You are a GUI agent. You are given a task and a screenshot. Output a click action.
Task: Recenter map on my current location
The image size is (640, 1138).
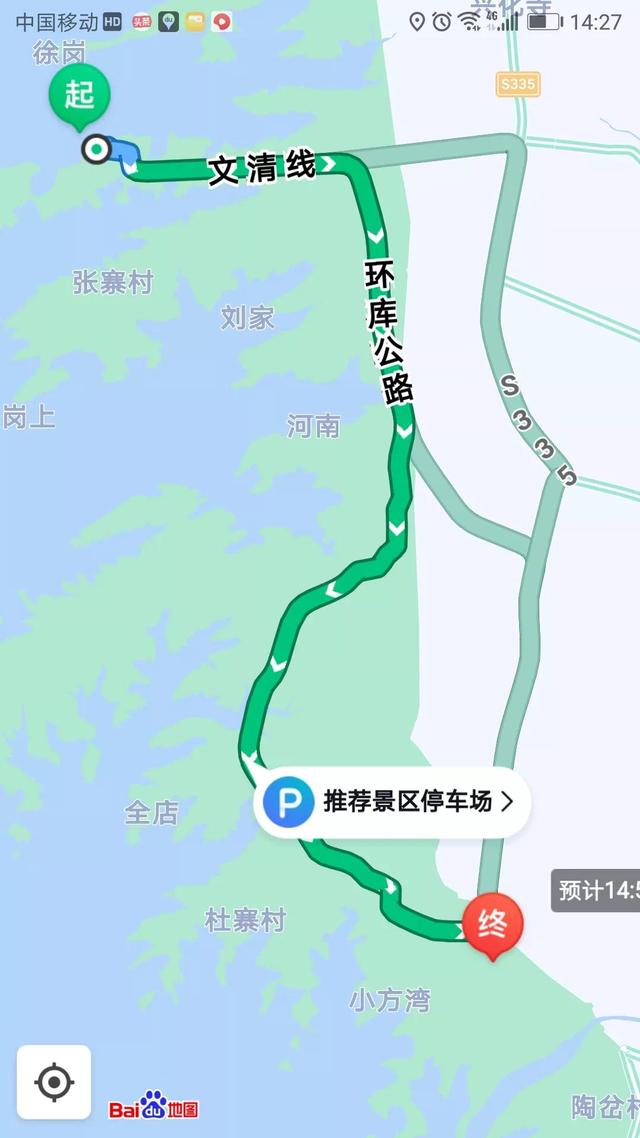pyautogui.click(x=54, y=1082)
